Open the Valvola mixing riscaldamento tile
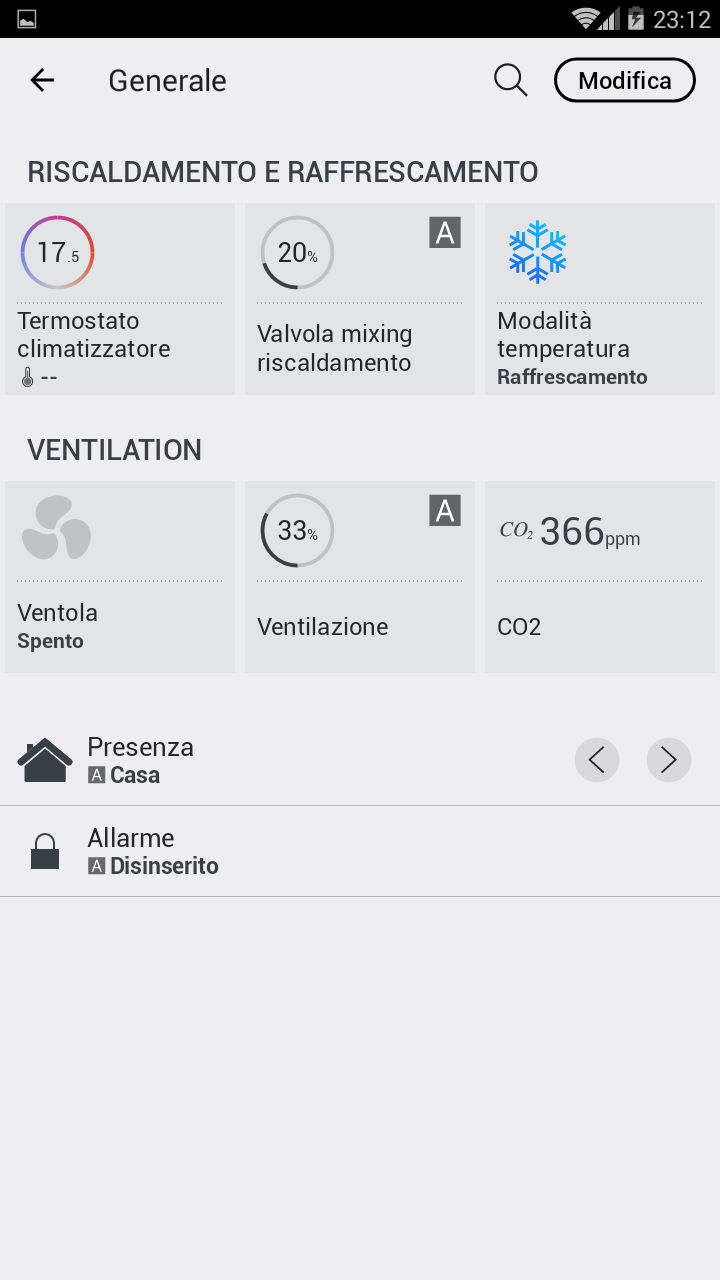This screenshot has height=1280, width=720. click(x=360, y=299)
